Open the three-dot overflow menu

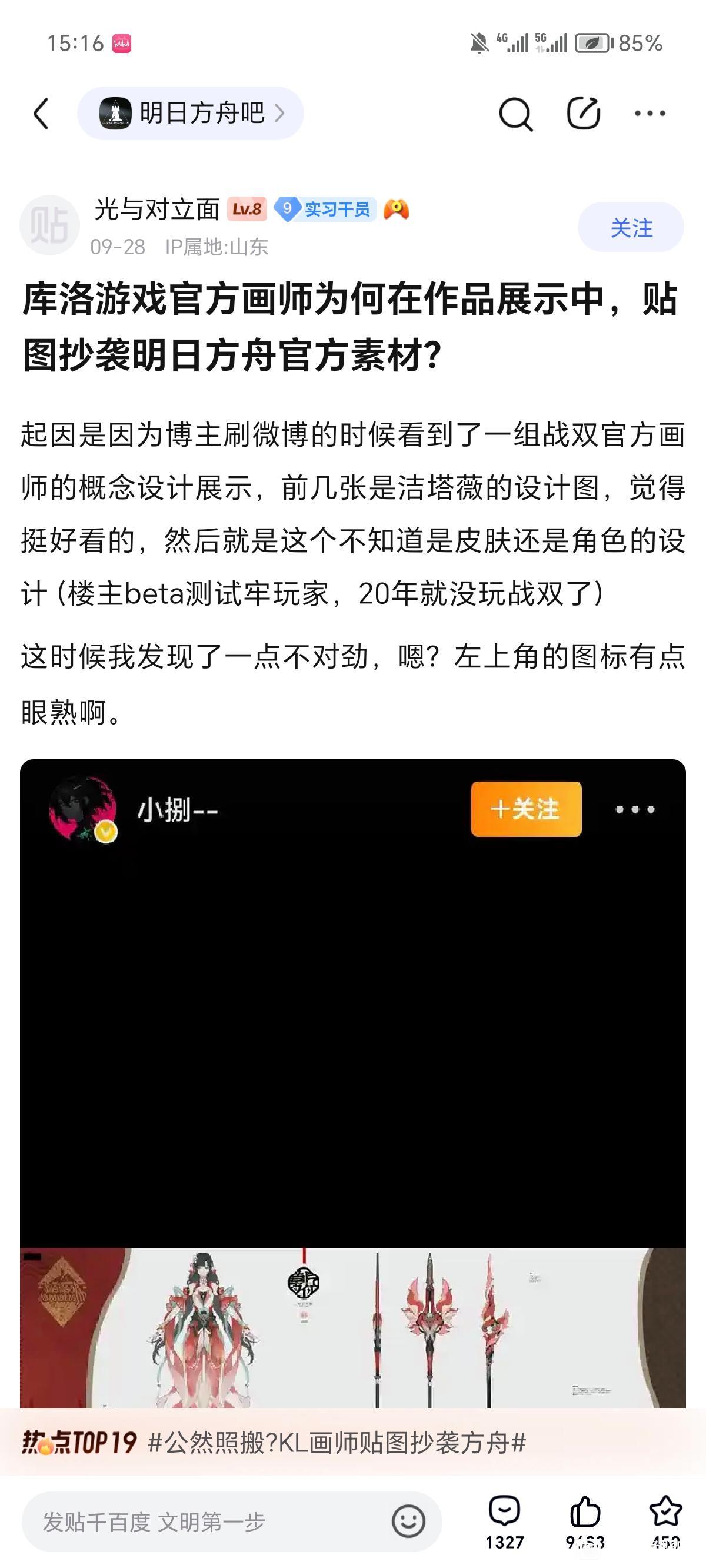point(650,113)
